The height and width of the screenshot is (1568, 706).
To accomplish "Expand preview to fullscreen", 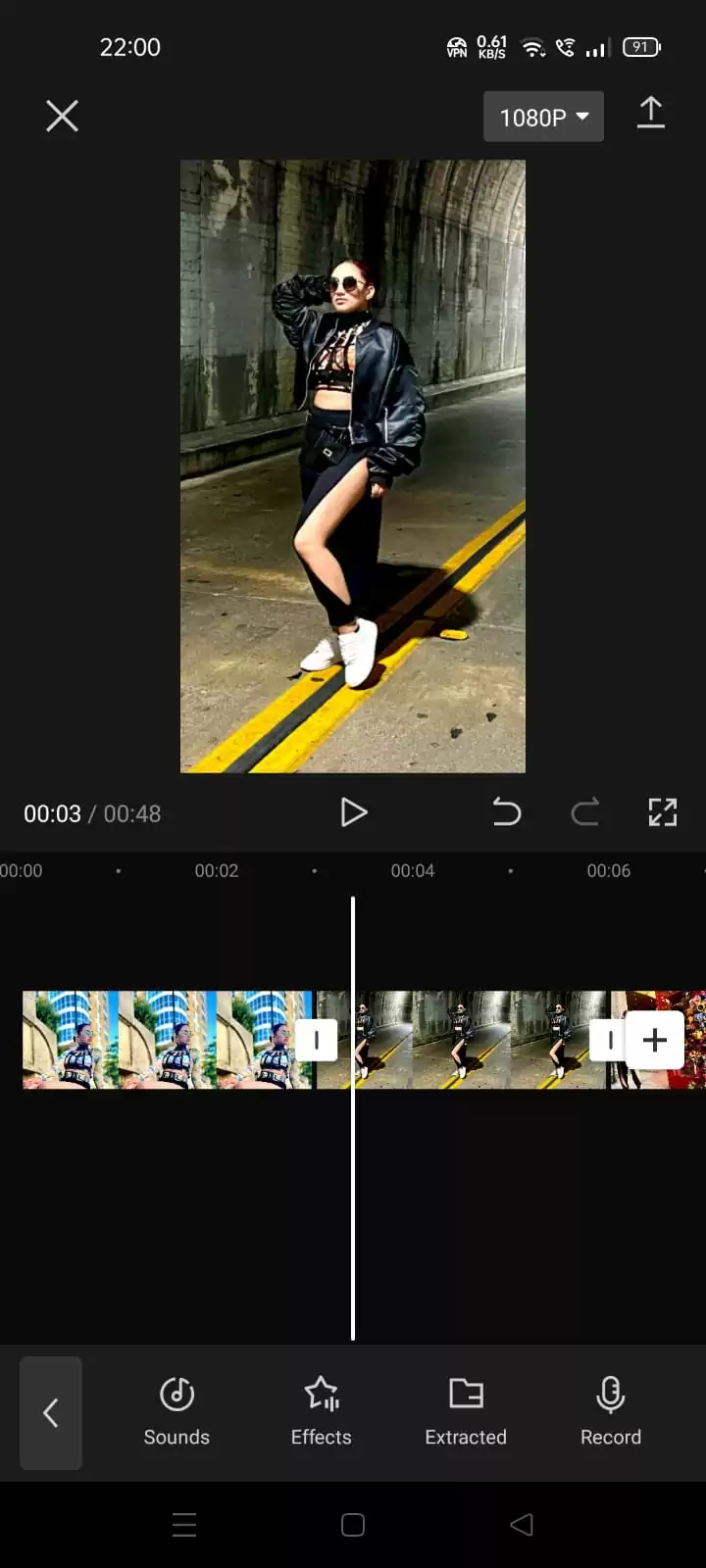I will (663, 812).
